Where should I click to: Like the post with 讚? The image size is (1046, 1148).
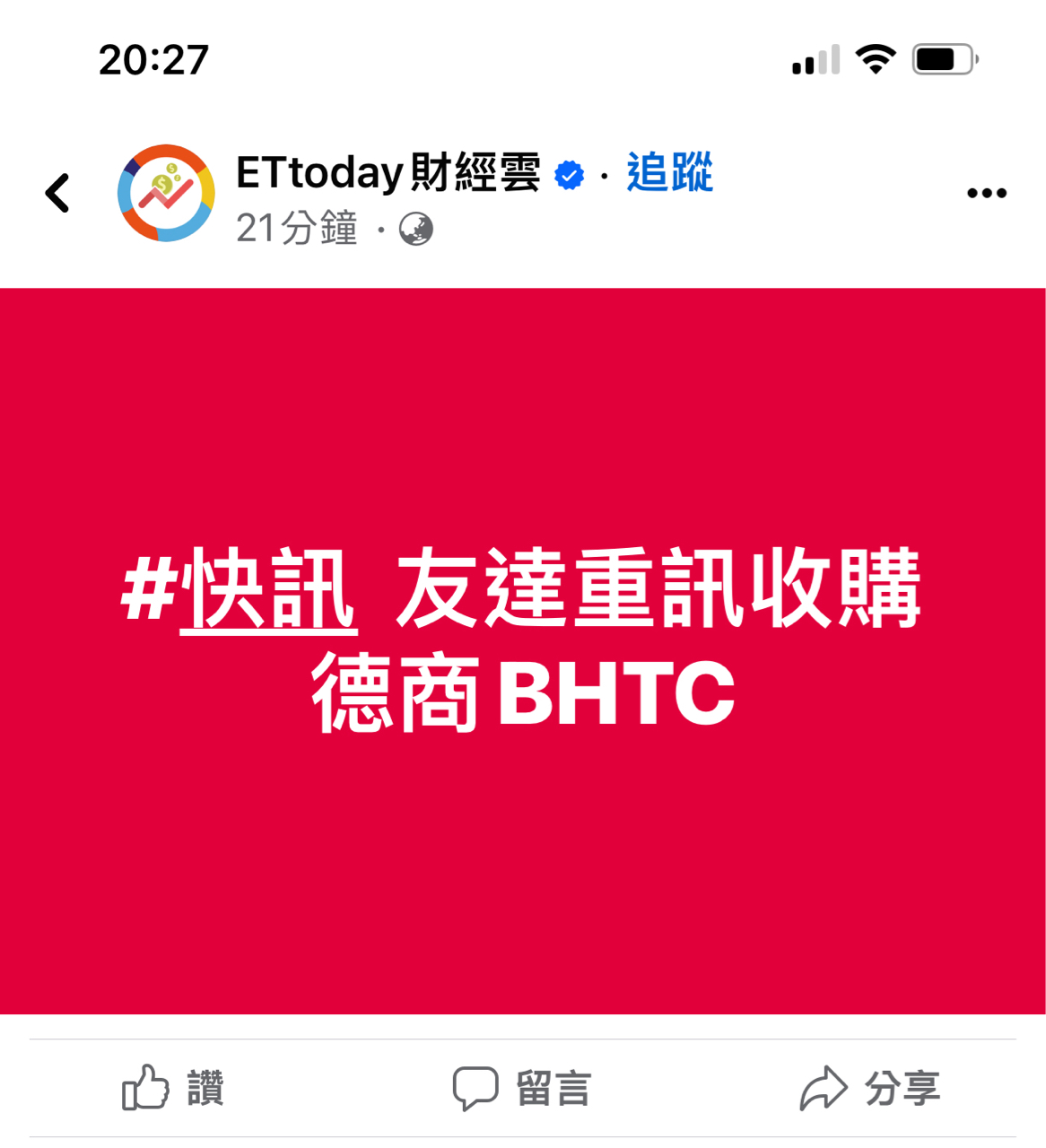click(173, 1089)
